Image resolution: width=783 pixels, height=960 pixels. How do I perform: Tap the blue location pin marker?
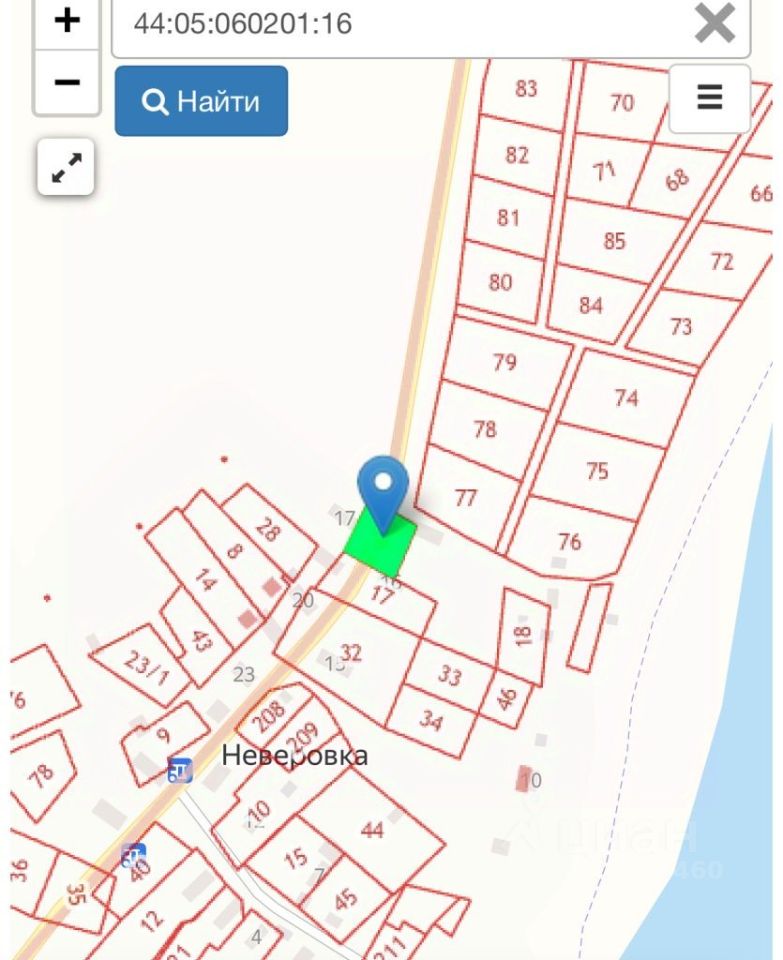click(x=383, y=488)
